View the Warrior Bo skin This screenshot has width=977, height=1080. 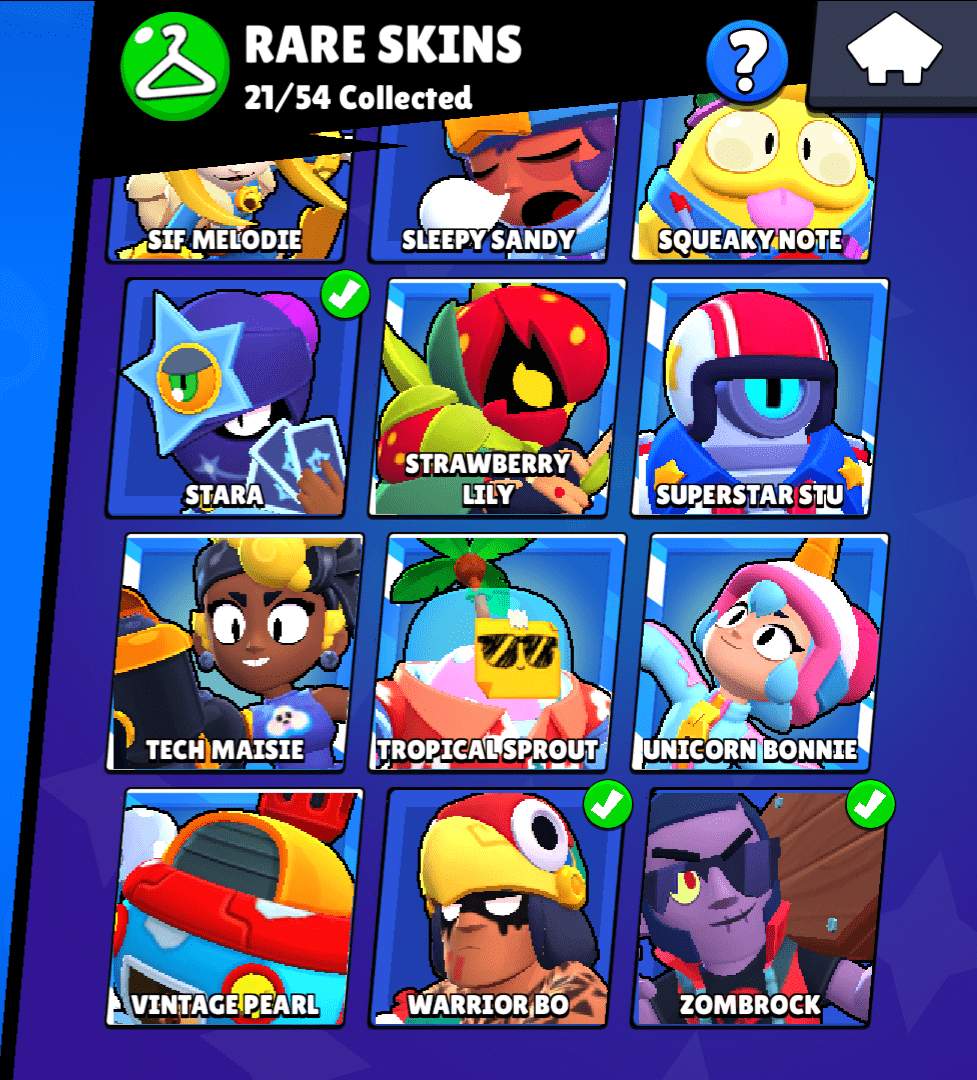(x=495, y=906)
